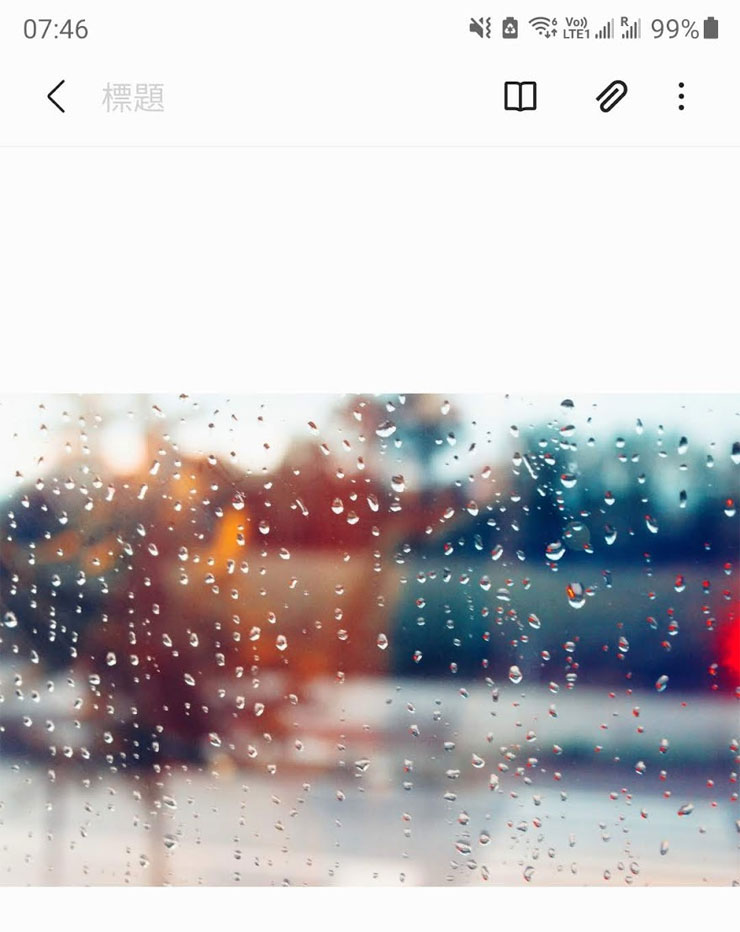Attach a file with the paperclip icon
This screenshot has width=740, height=932.
[611, 97]
